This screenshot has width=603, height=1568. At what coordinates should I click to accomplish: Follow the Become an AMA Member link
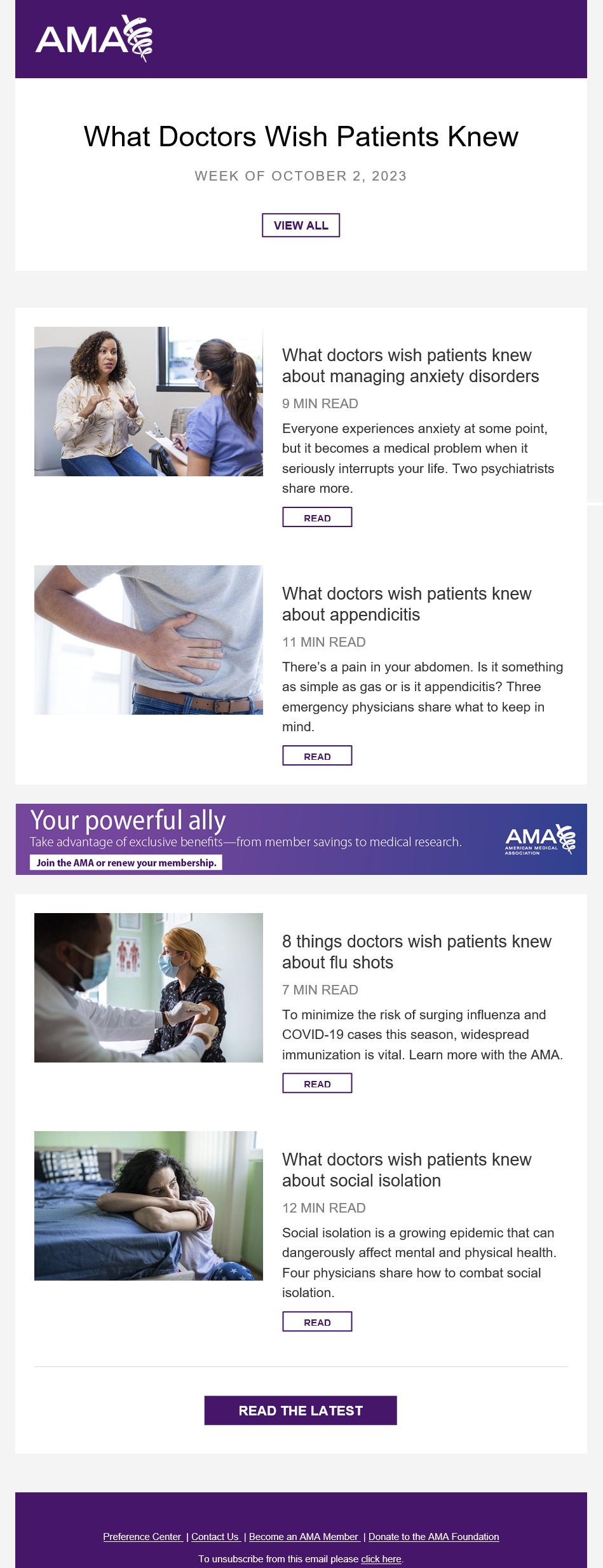(304, 1536)
